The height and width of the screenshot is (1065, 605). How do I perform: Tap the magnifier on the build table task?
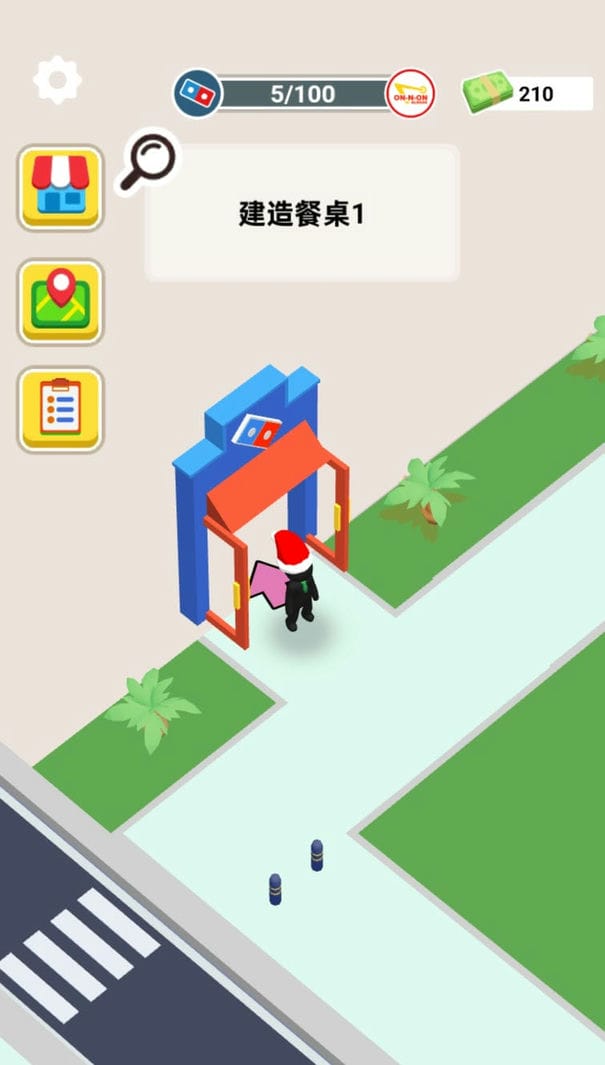[148, 162]
